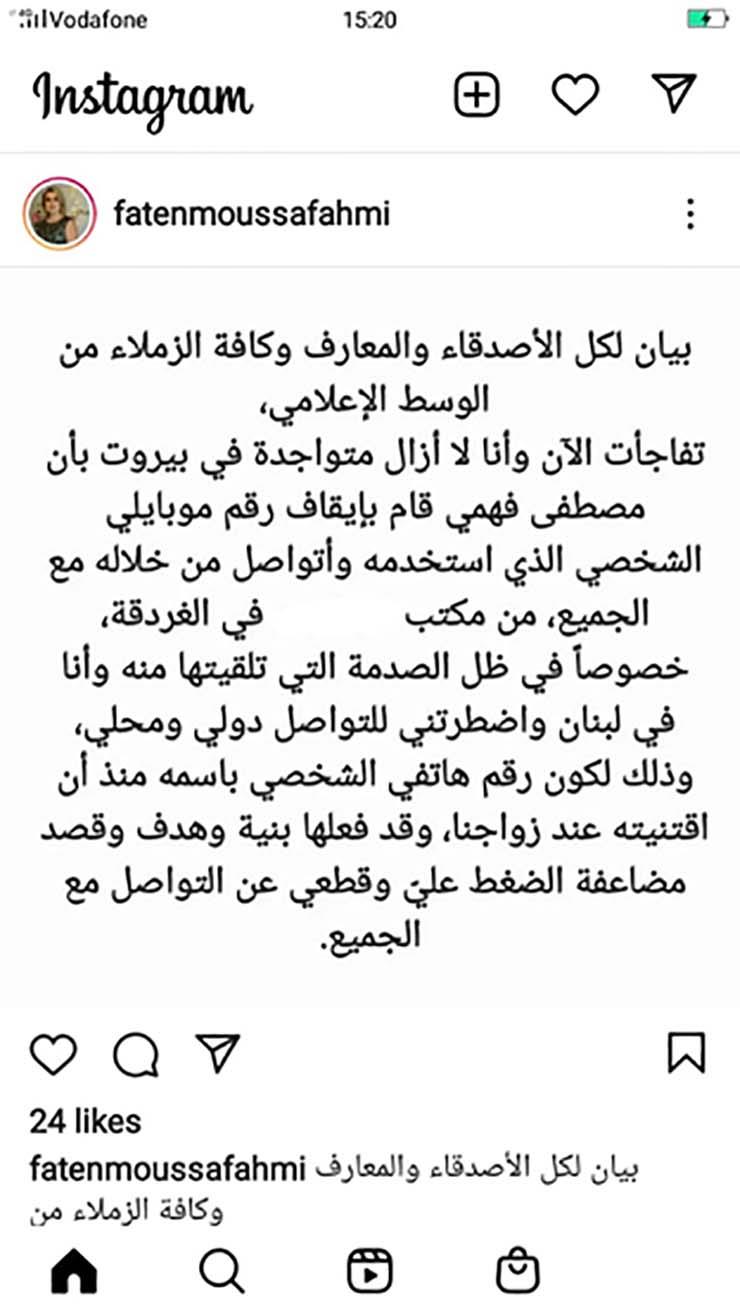Tap the fatenmoussafahmi username in the post header
This screenshot has height=1316, width=740.
(251, 214)
